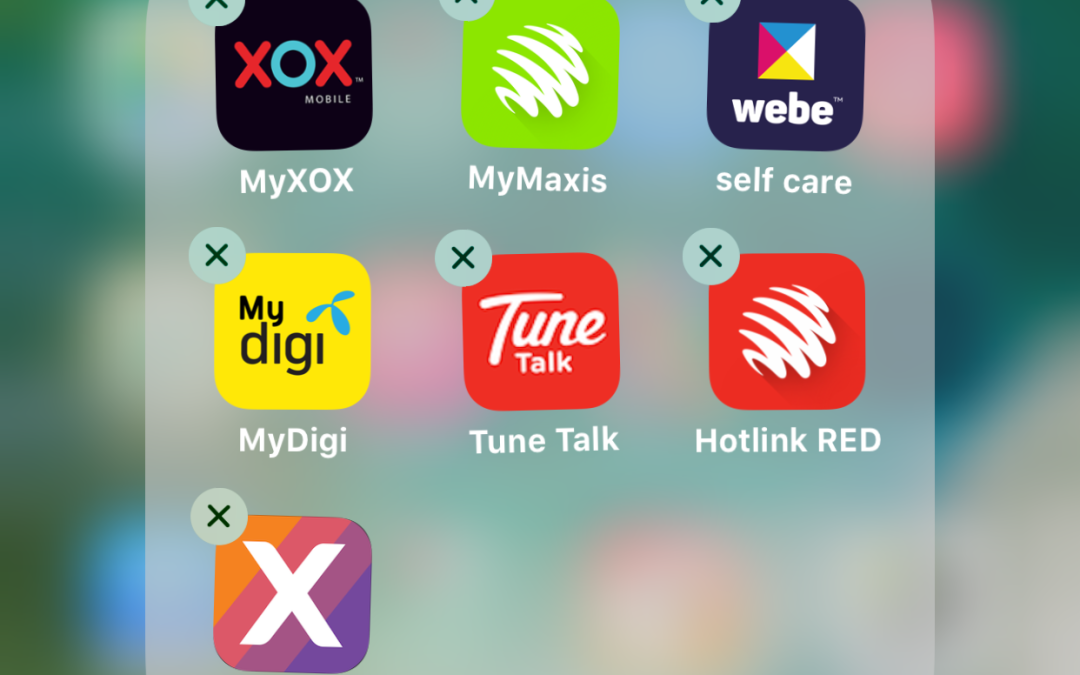The height and width of the screenshot is (675, 1080).
Task: Delete the MyDigi app via its X badge
Action: [x=217, y=256]
